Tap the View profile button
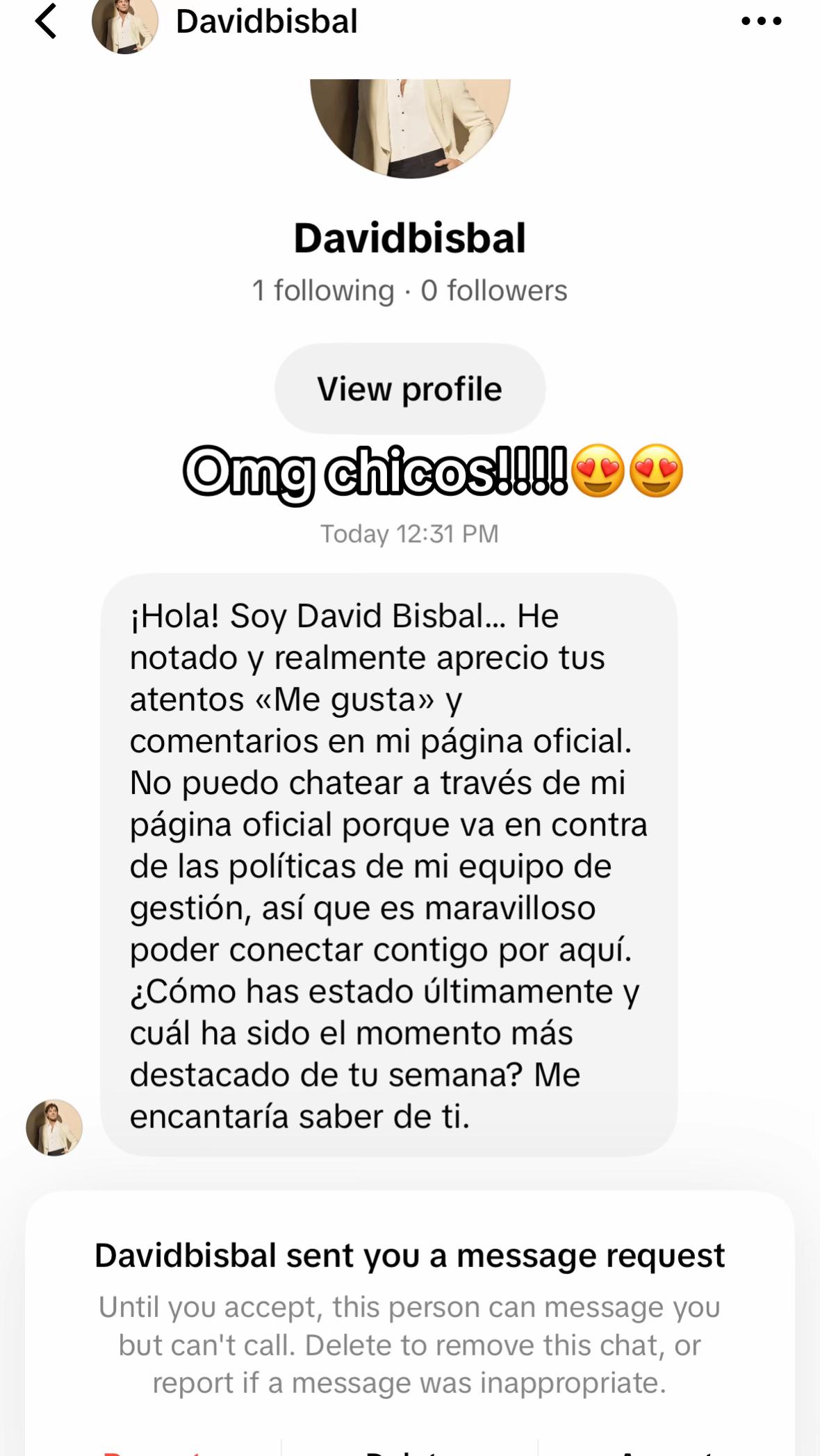The image size is (820, 1456). coord(410,388)
